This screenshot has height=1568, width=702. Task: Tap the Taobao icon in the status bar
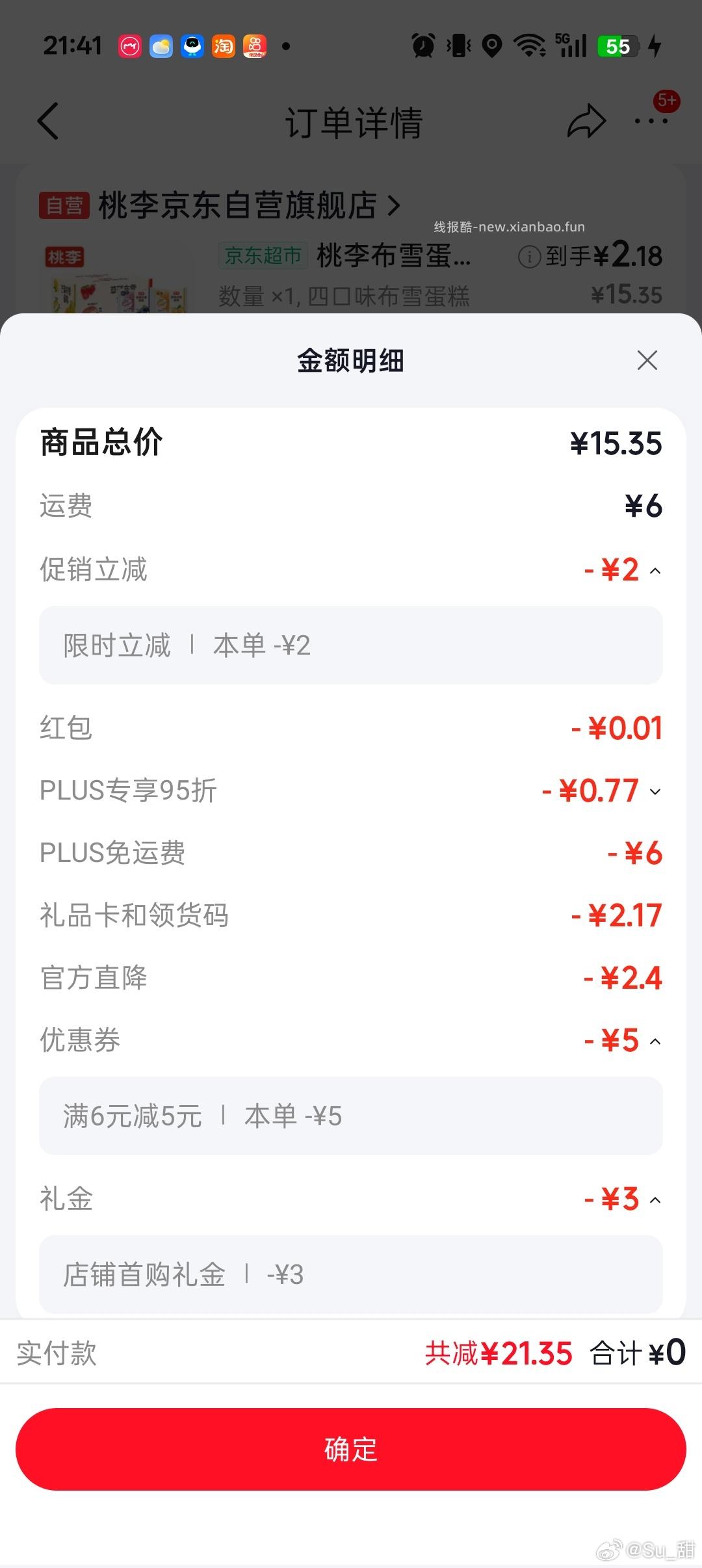(x=223, y=46)
